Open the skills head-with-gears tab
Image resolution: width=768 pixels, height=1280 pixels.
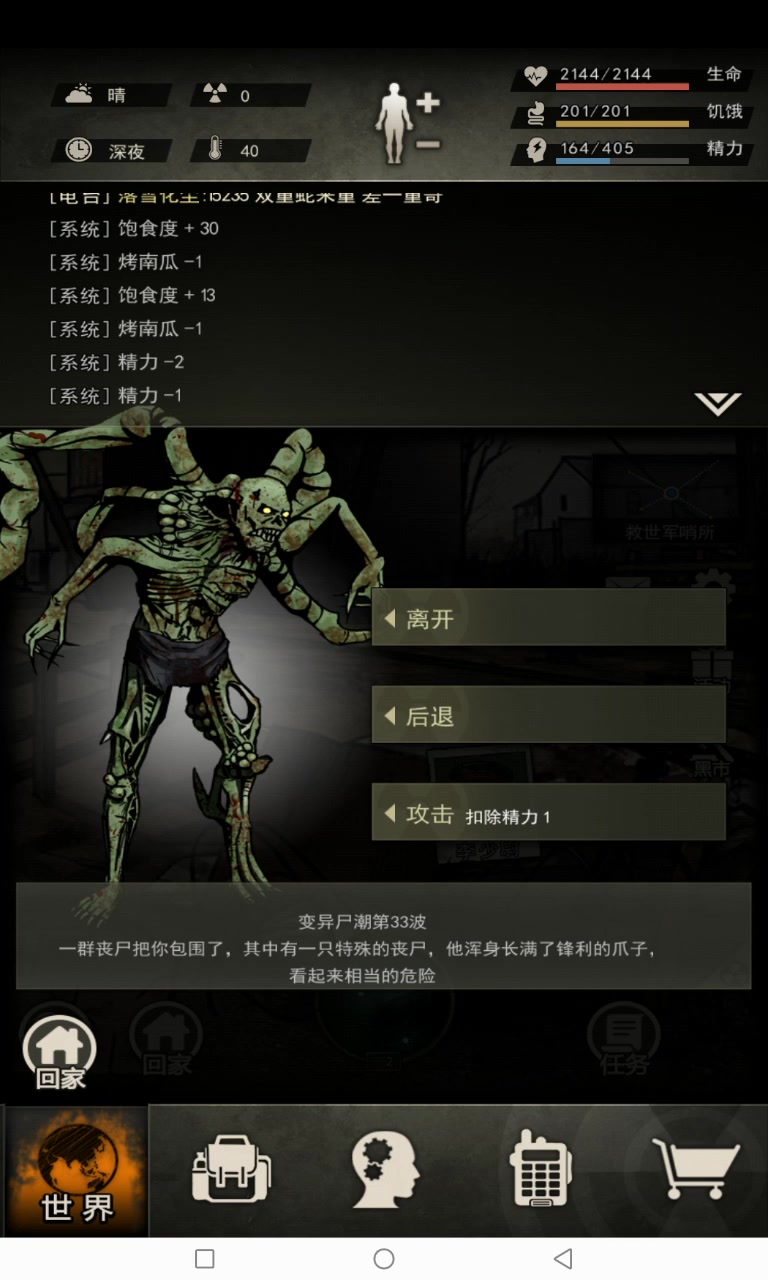[385, 1169]
